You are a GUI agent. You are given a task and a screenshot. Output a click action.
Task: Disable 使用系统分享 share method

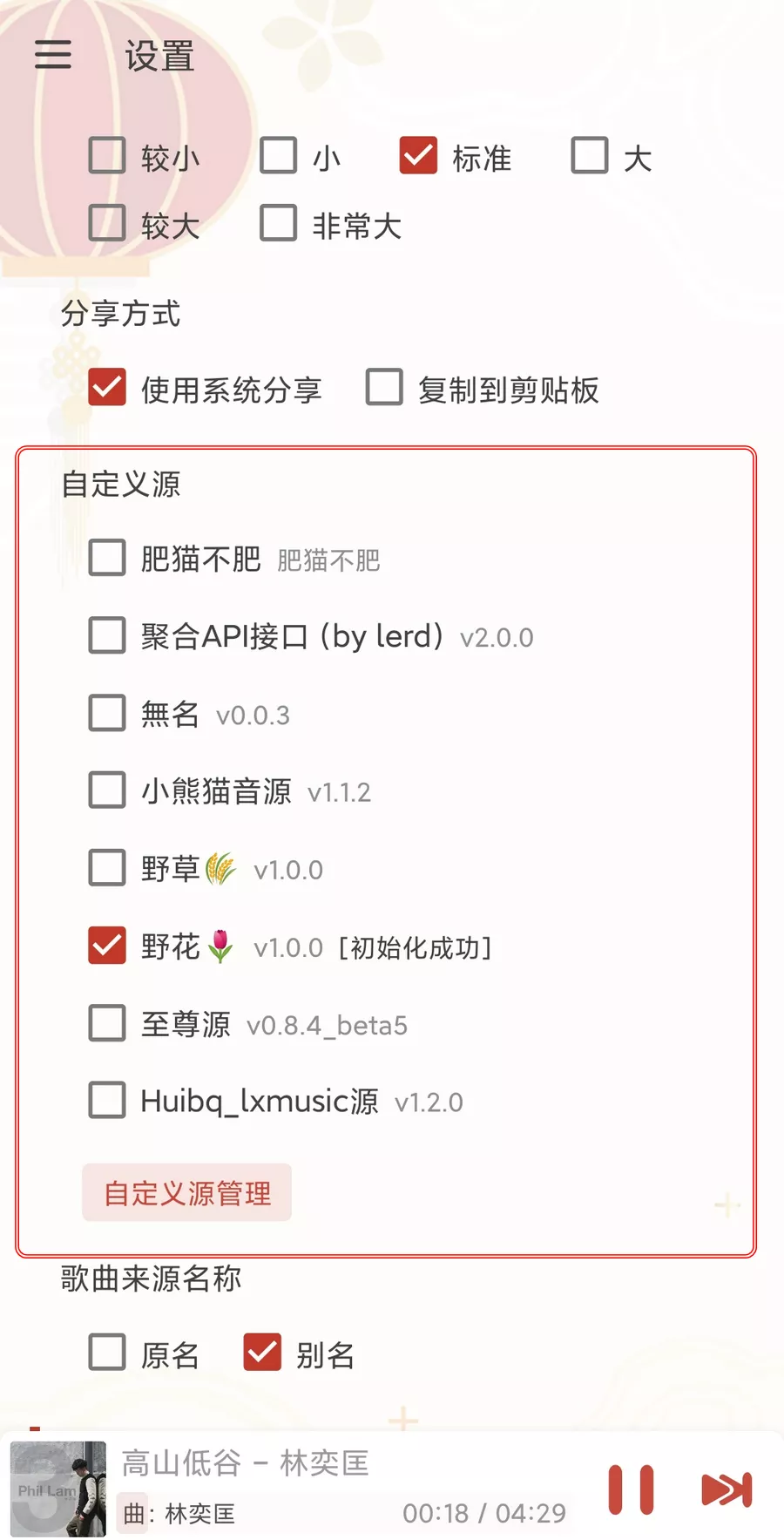click(106, 389)
